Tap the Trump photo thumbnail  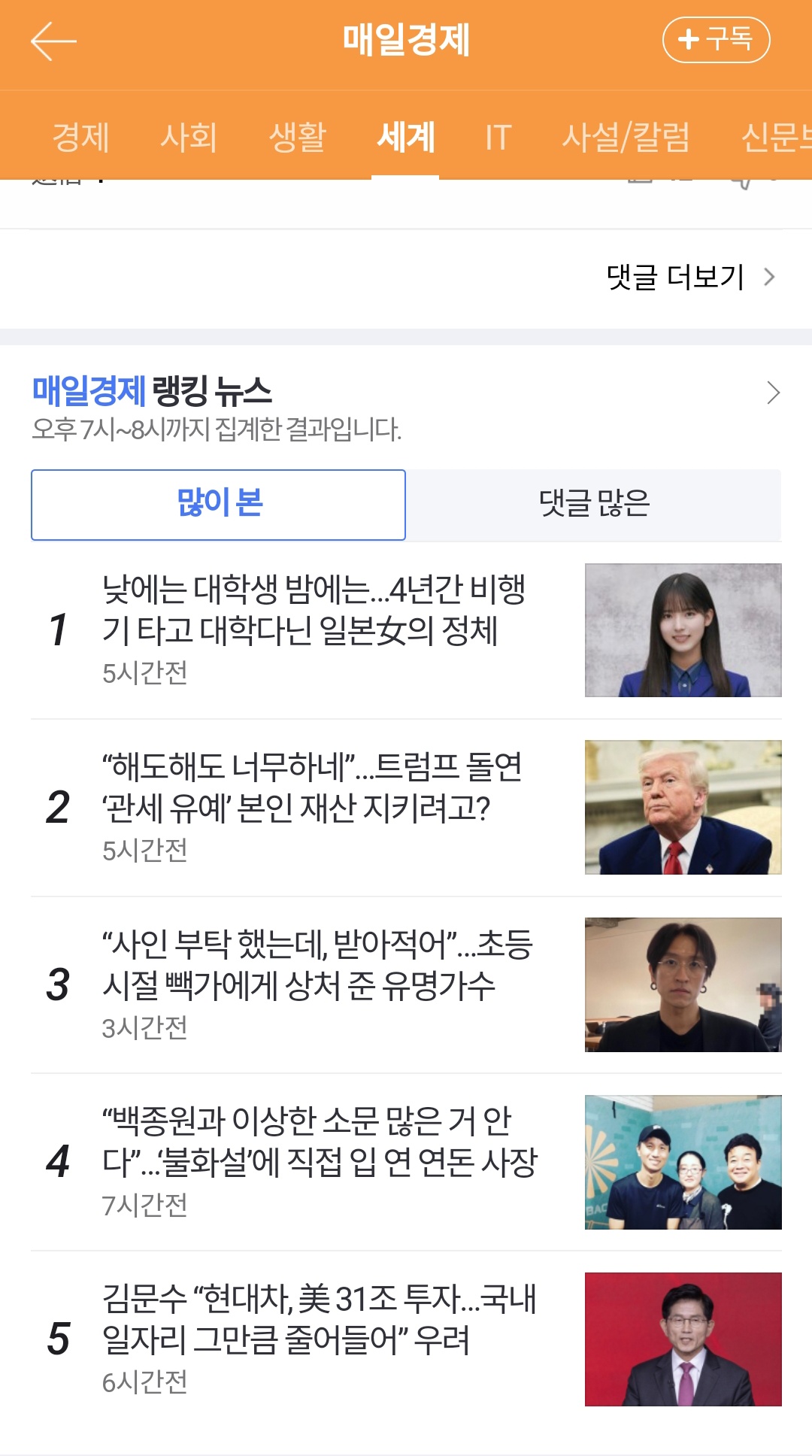tap(683, 807)
